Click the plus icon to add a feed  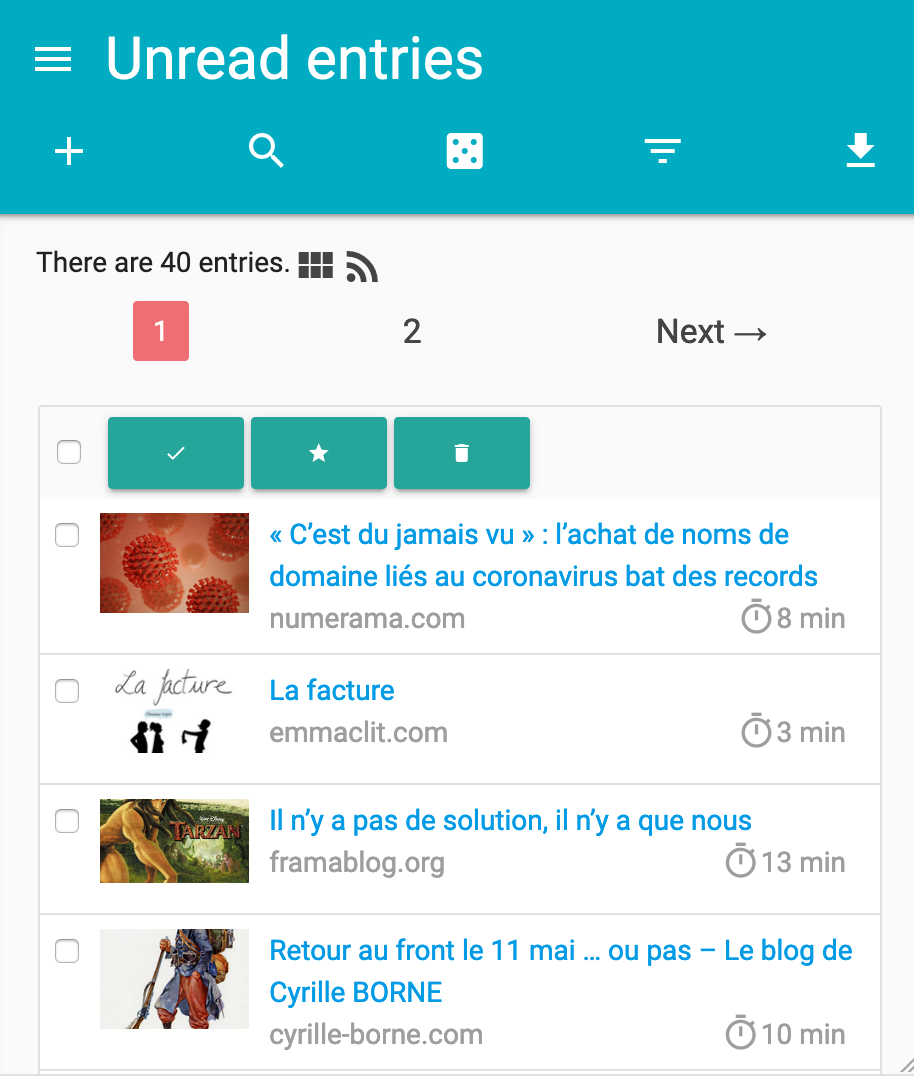pos(68,151)
